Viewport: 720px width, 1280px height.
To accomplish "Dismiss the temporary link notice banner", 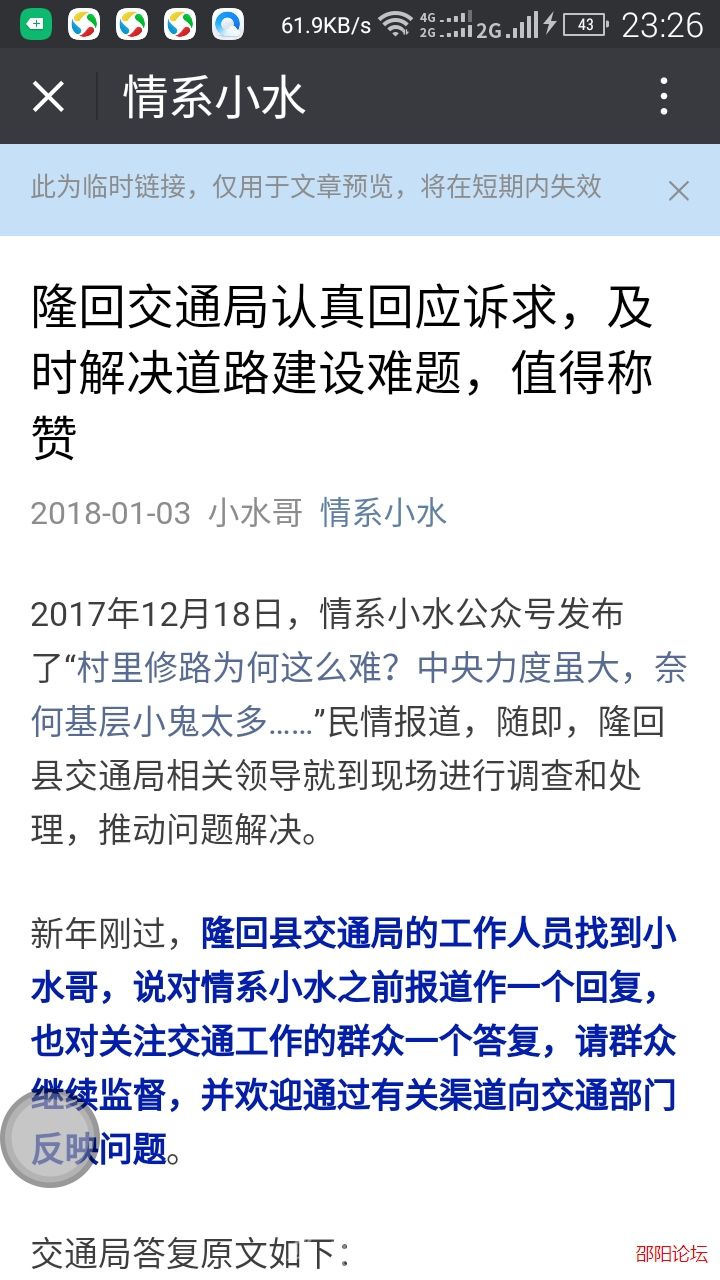I will tap(679, 191).
